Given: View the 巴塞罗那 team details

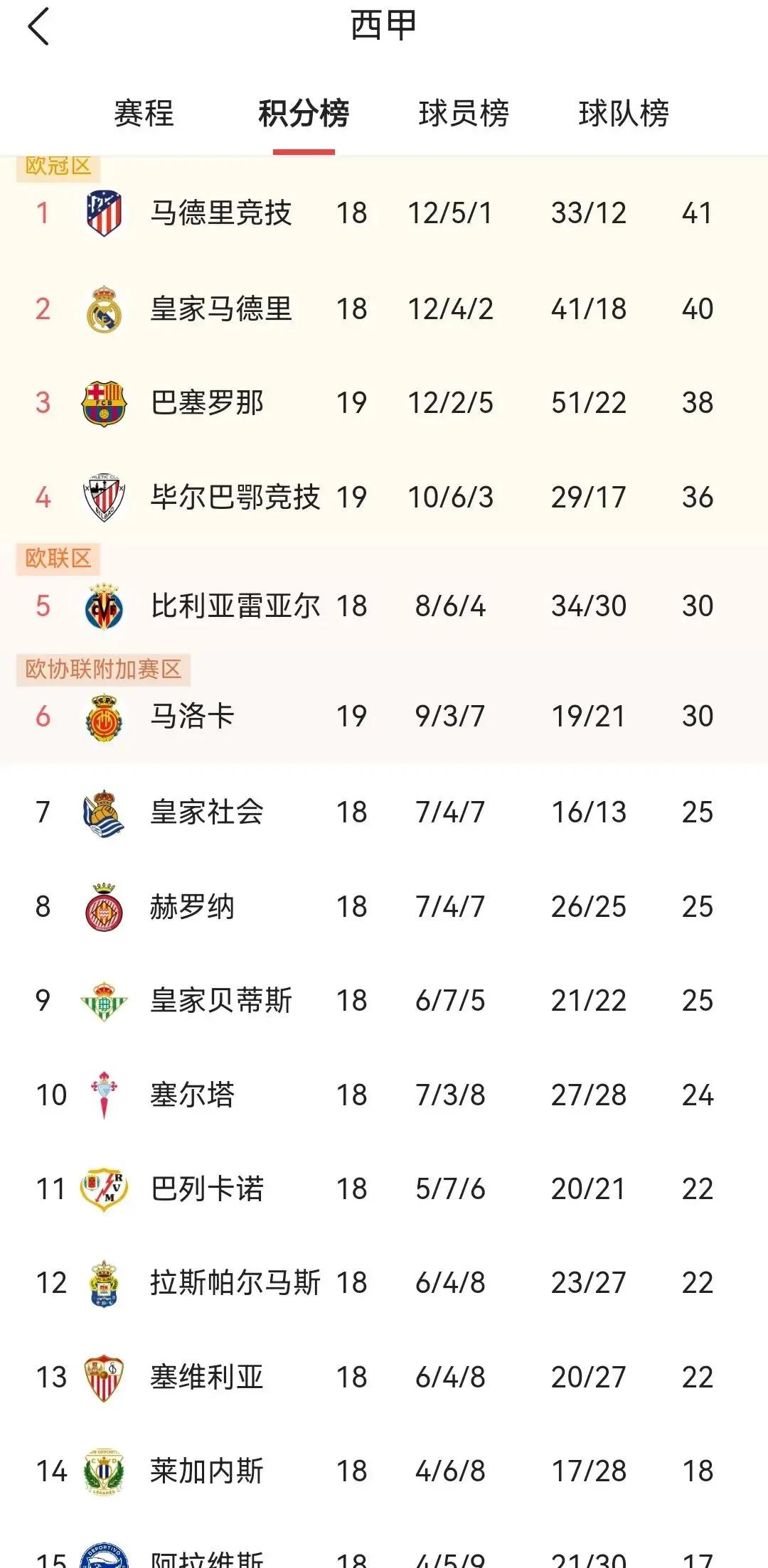Looking at the screenshot, I should coord(207,403).
